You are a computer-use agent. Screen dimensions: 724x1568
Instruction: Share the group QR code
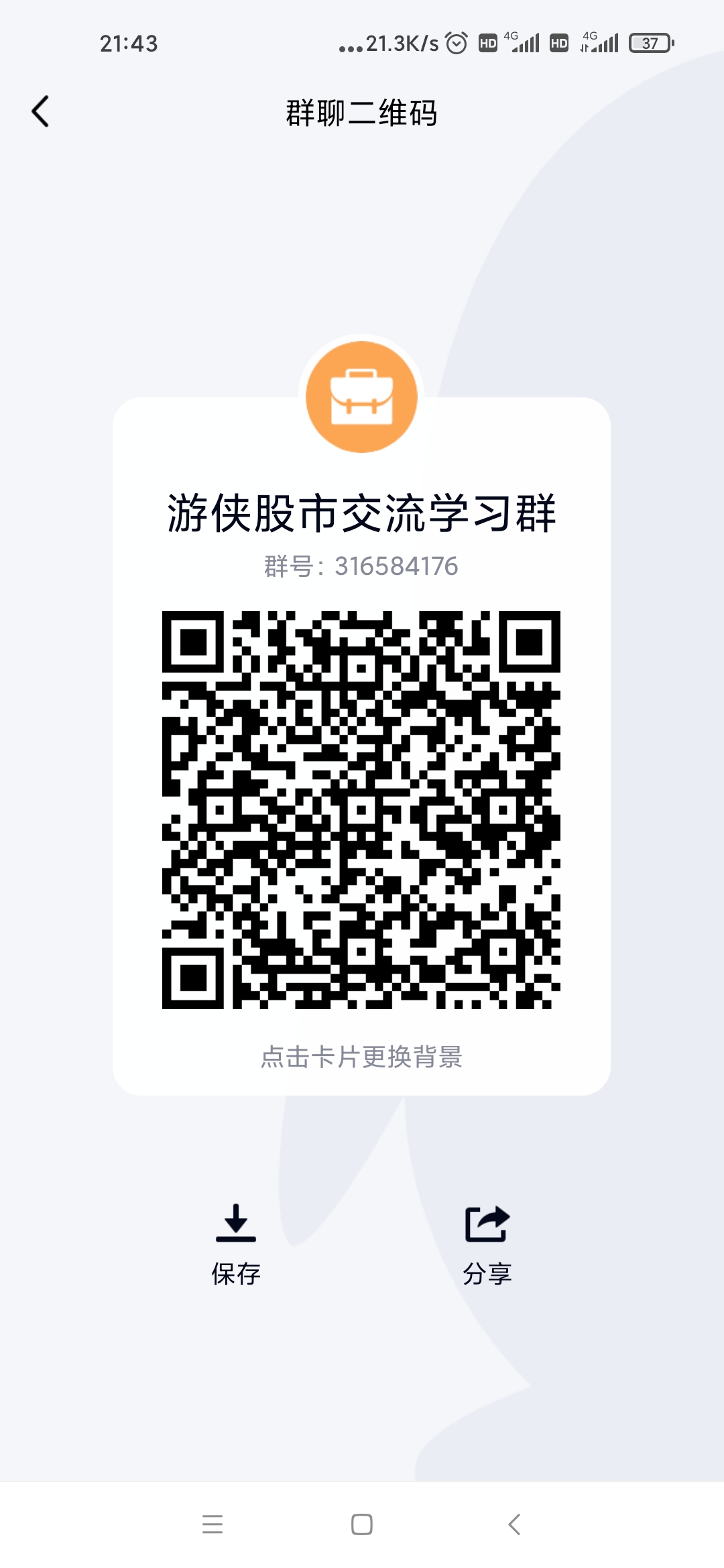pyautogui.click(x=487, y=1245)
